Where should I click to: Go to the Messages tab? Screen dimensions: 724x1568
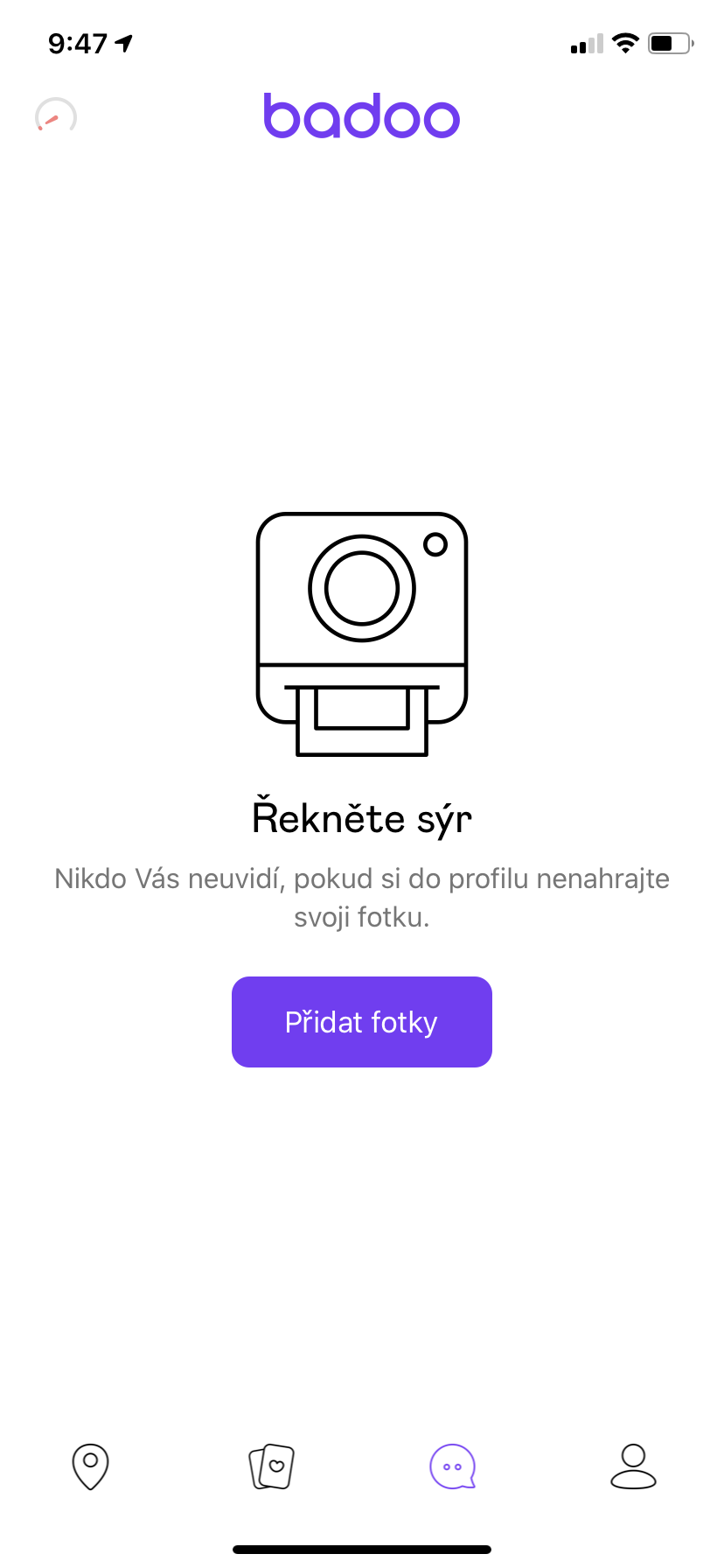pyautogui.click(x=452, y=1466)
